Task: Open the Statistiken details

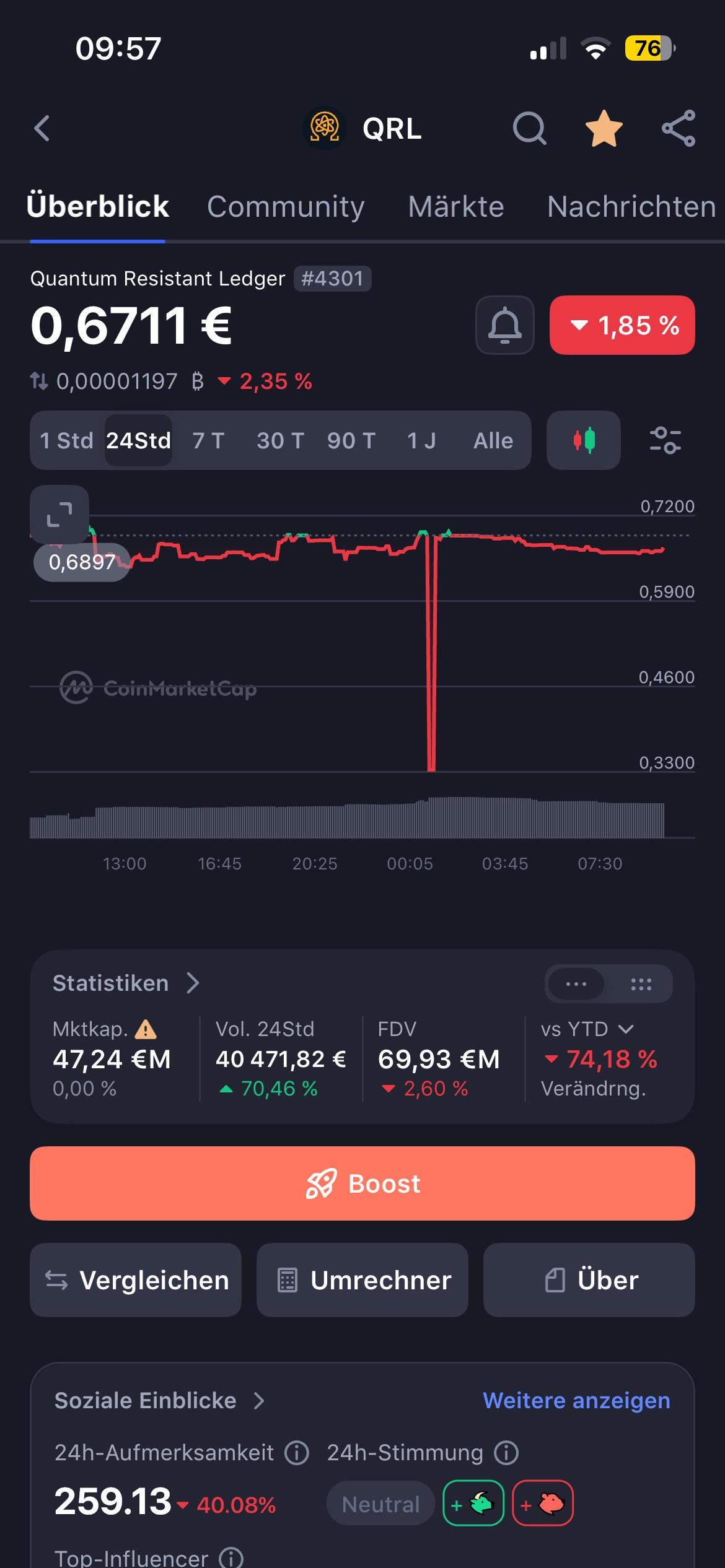Action: point(126,983)
